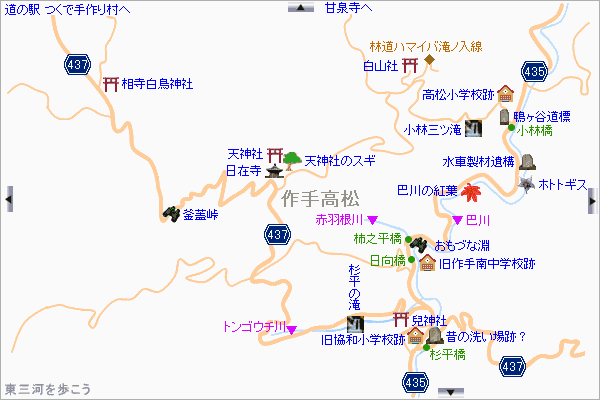Open 林道ハマイバ滝ノ入線 marker
The width and height of the screenshot is (600, 400).
point(430,59)
